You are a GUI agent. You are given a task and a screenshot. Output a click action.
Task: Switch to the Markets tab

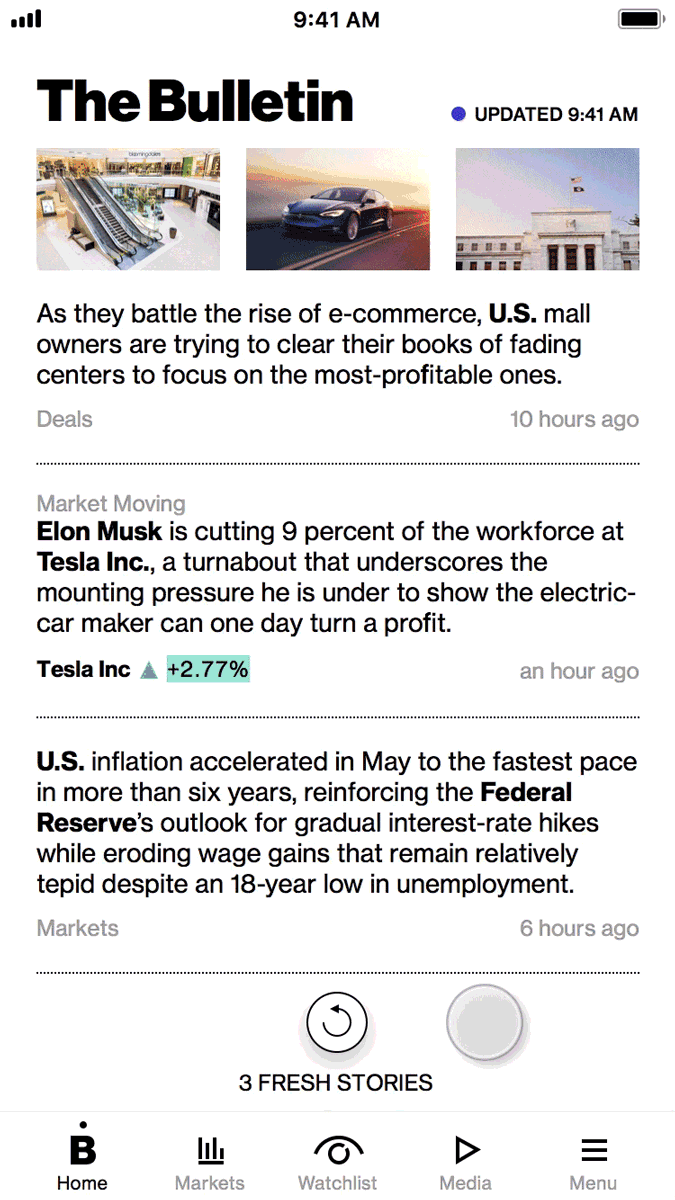point(210,1162)
